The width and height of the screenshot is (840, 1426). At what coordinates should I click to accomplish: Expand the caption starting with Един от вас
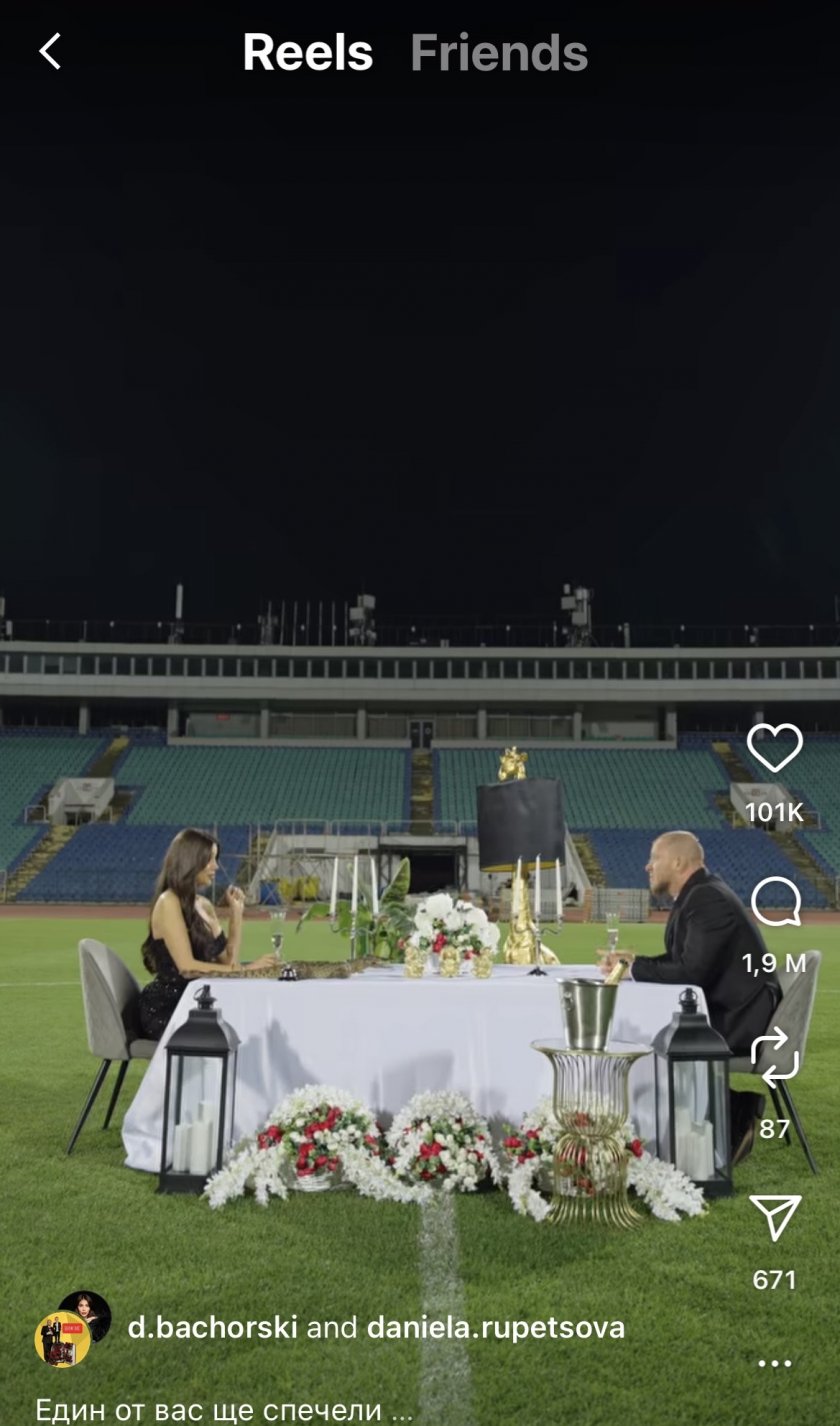[x=224, y=1410]
